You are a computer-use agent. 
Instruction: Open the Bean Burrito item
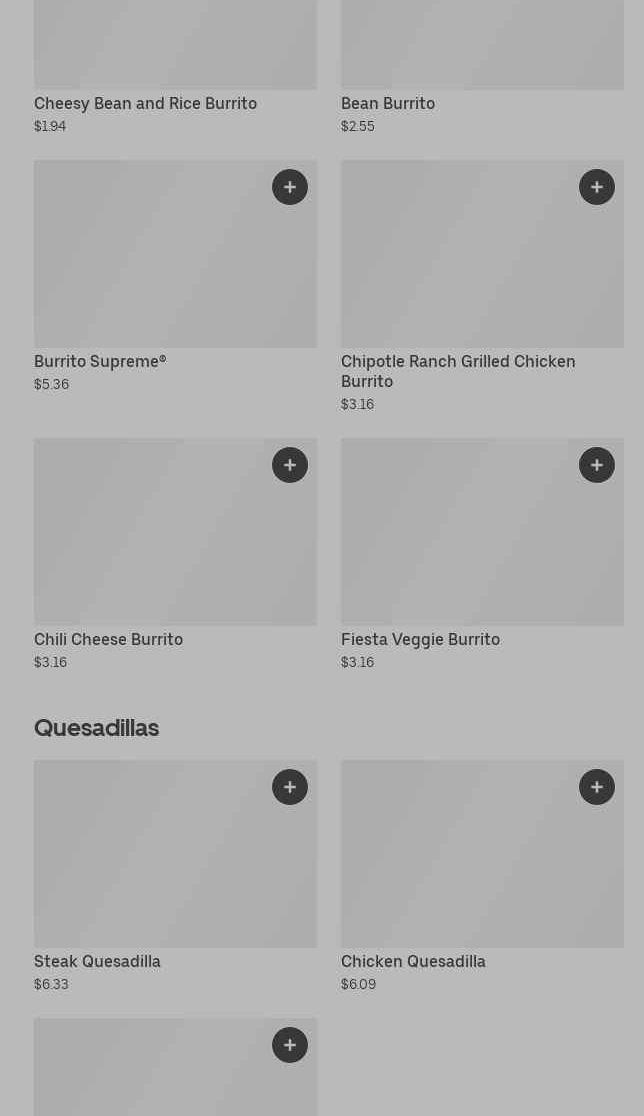pyautogui.click(x=388, y=103)
